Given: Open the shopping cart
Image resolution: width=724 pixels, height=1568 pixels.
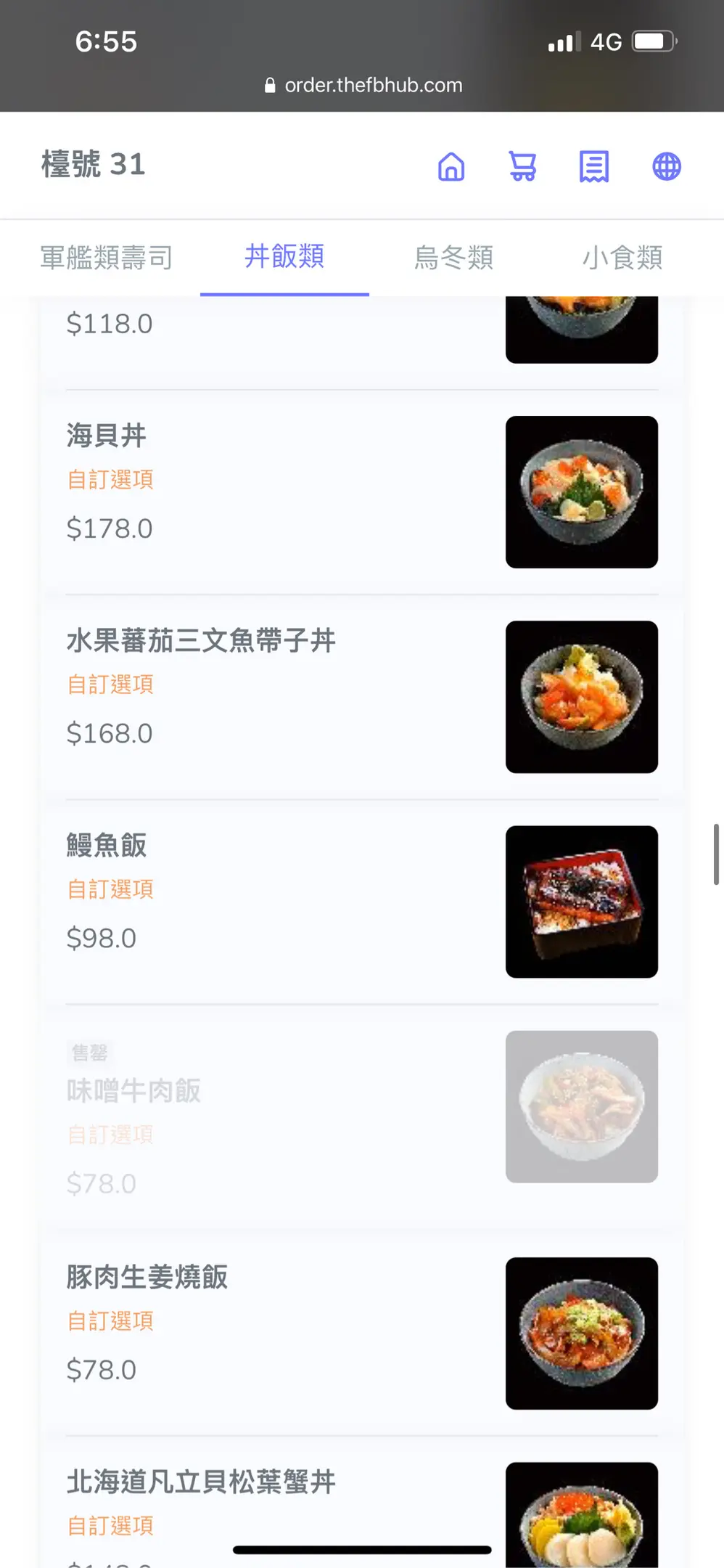Looking at the screenshot, I should (x=522, y=166).
